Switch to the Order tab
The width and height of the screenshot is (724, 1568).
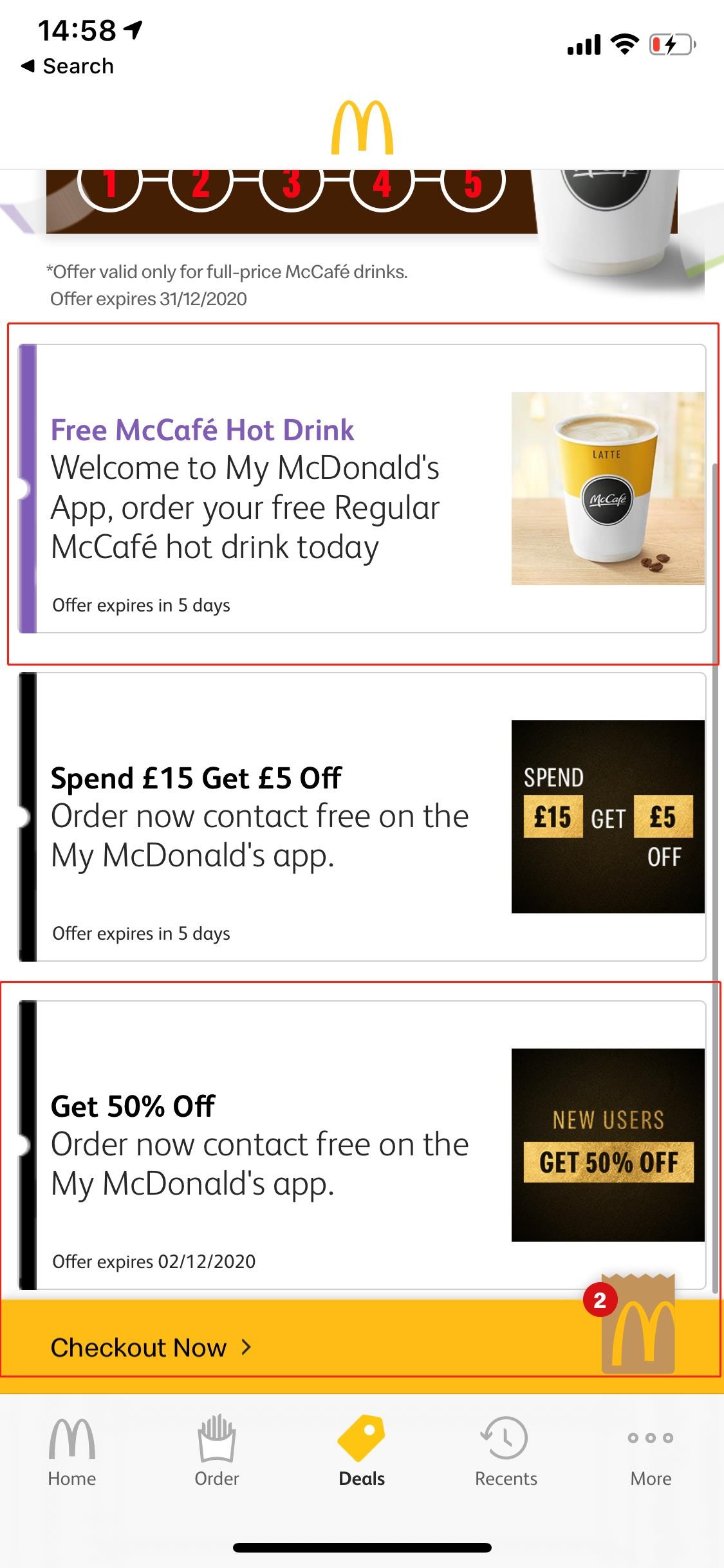click(217, 1451)
